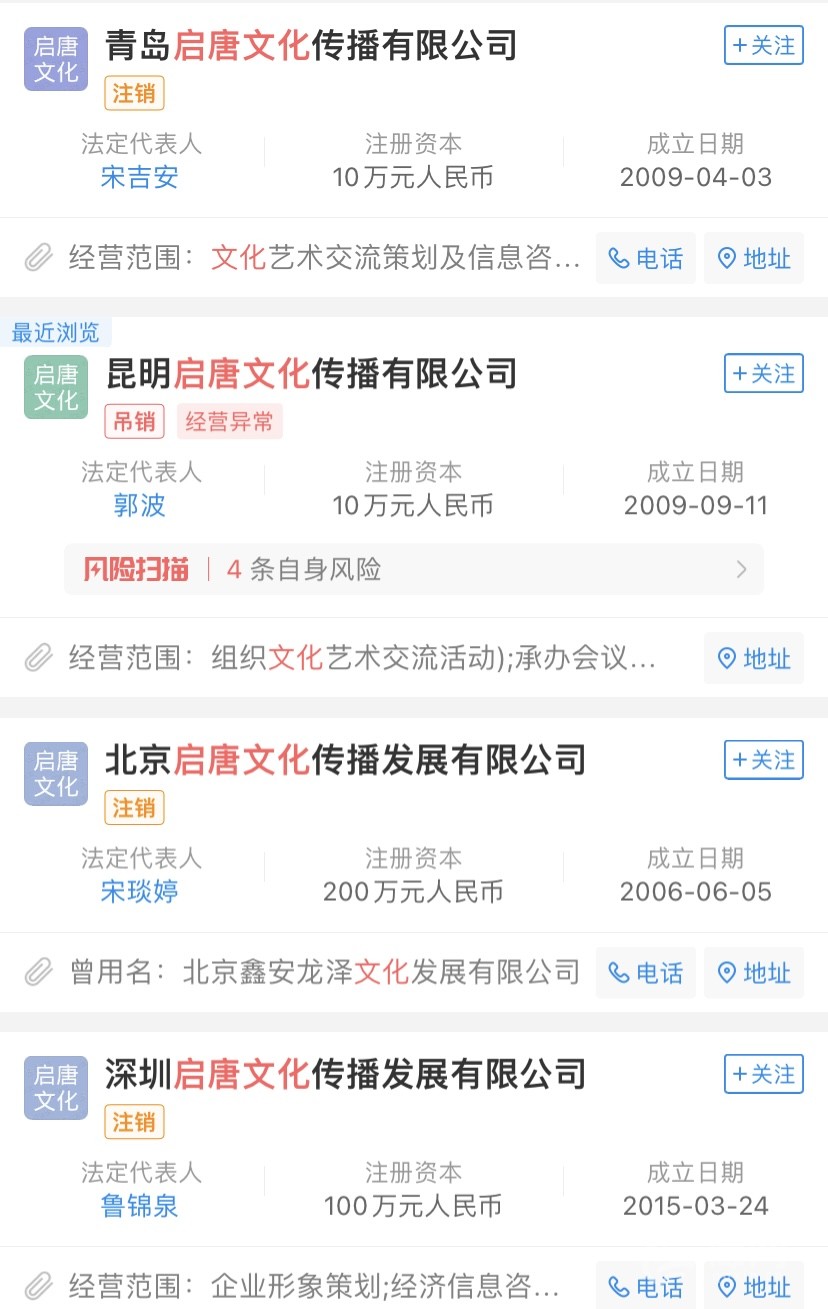The image size is (828, 1309).
Task: Open legal representative 鲁锦泉
Action: tap(139, 1206)
